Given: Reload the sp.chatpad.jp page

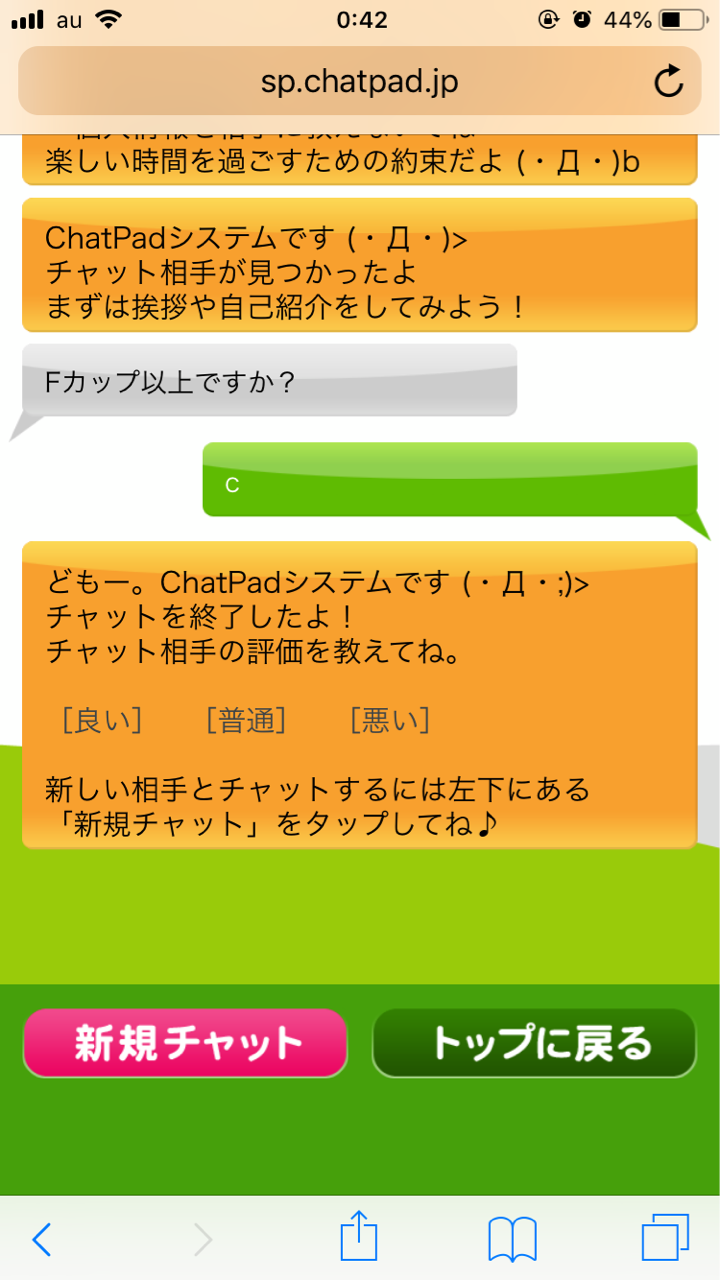Looking at the screenshot, I should [669, 81].
